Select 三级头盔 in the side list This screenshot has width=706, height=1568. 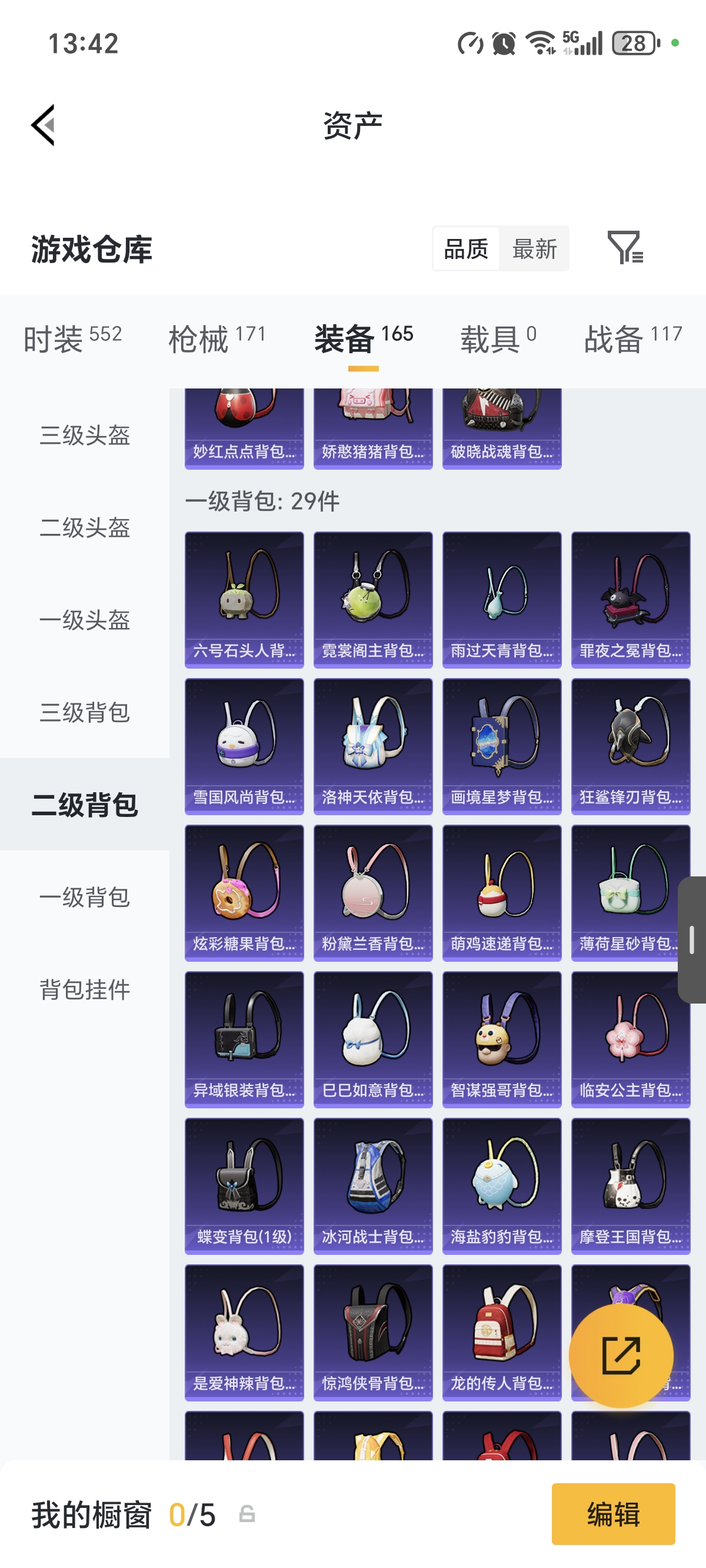click(85, 435)
